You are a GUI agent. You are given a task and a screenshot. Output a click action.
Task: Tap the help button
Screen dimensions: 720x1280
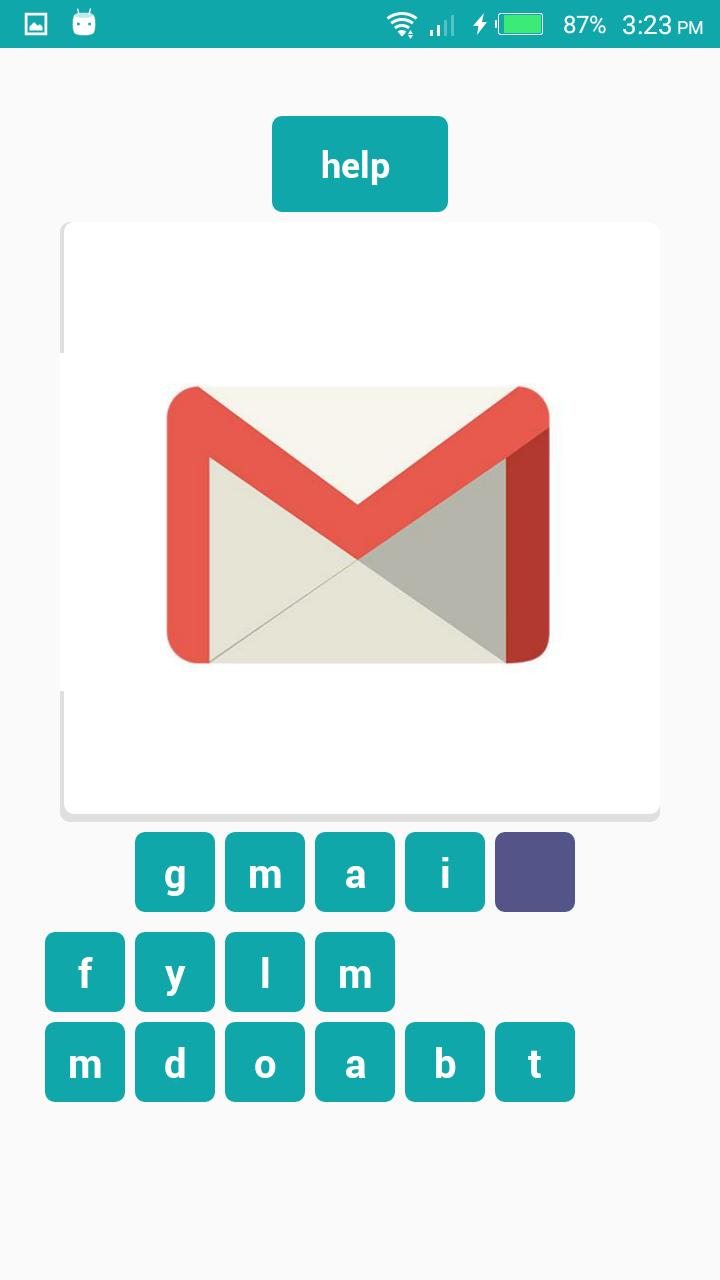click(x=360, y=164)
